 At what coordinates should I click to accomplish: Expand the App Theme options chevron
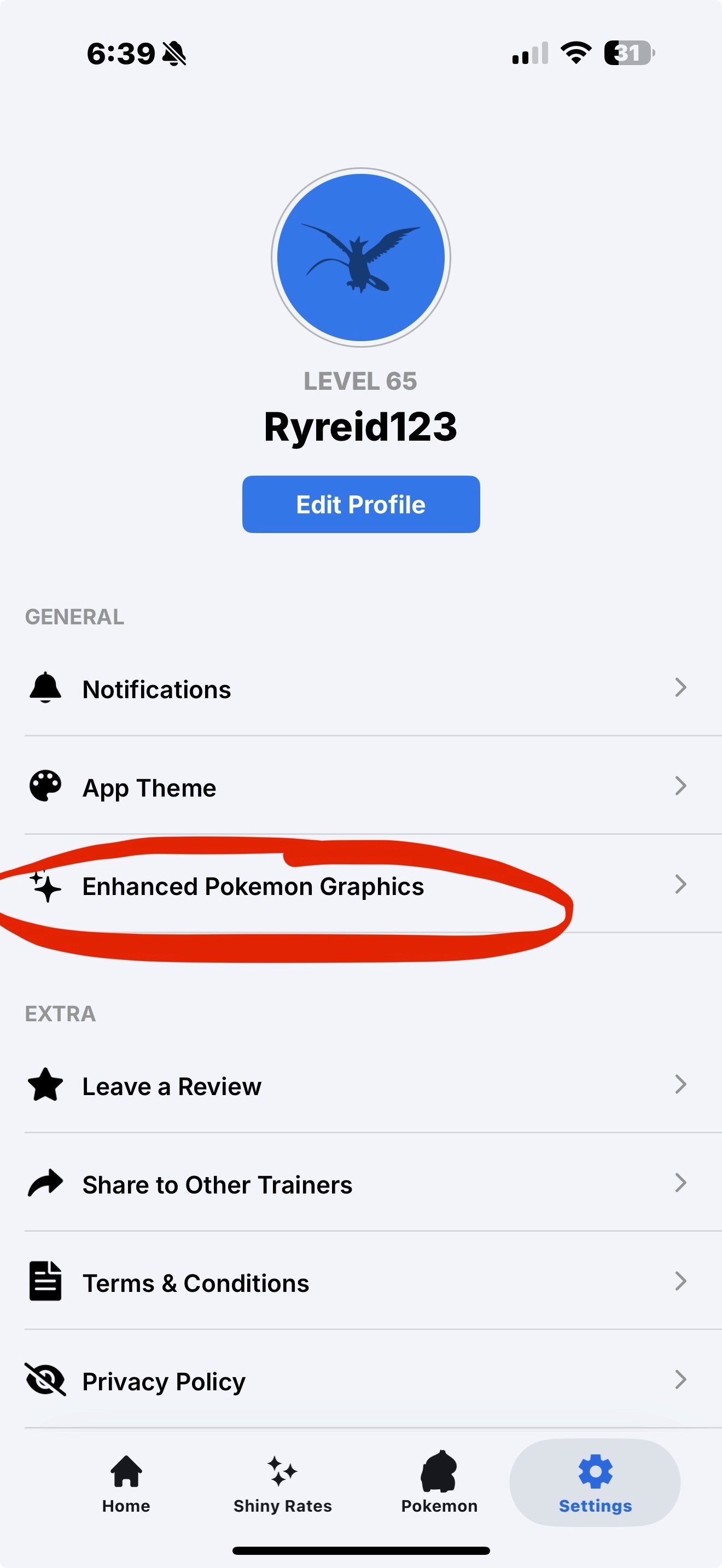[x=680, y=786]
